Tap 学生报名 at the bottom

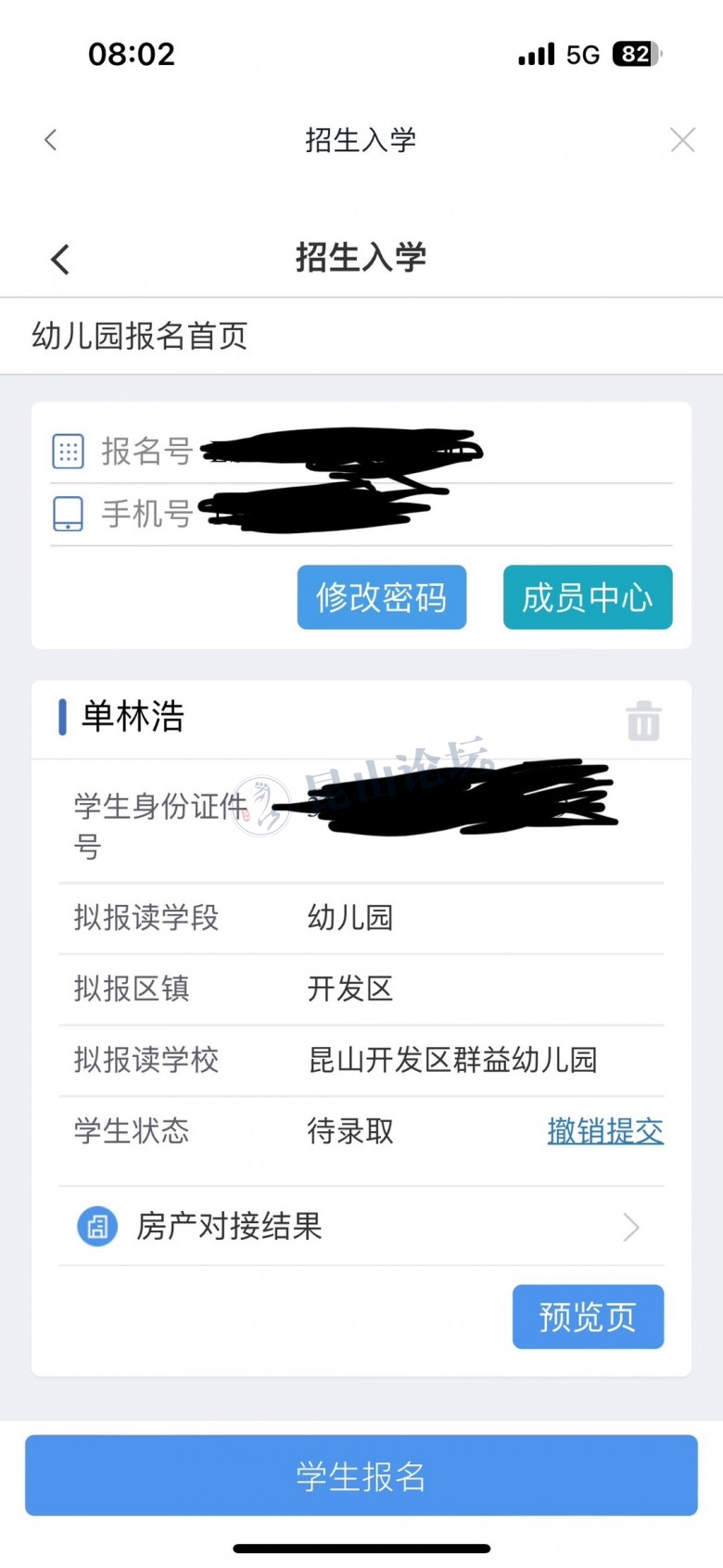pyautogui.click(x=361, y=1475)
